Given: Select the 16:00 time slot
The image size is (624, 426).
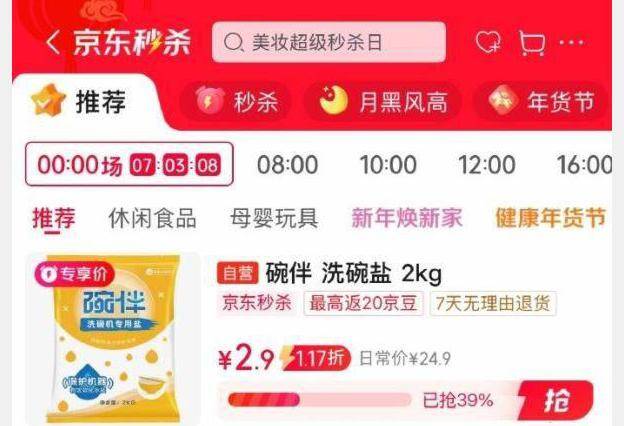Looking at the screenshot, I should pyautogui.click(x=584, y=165).
